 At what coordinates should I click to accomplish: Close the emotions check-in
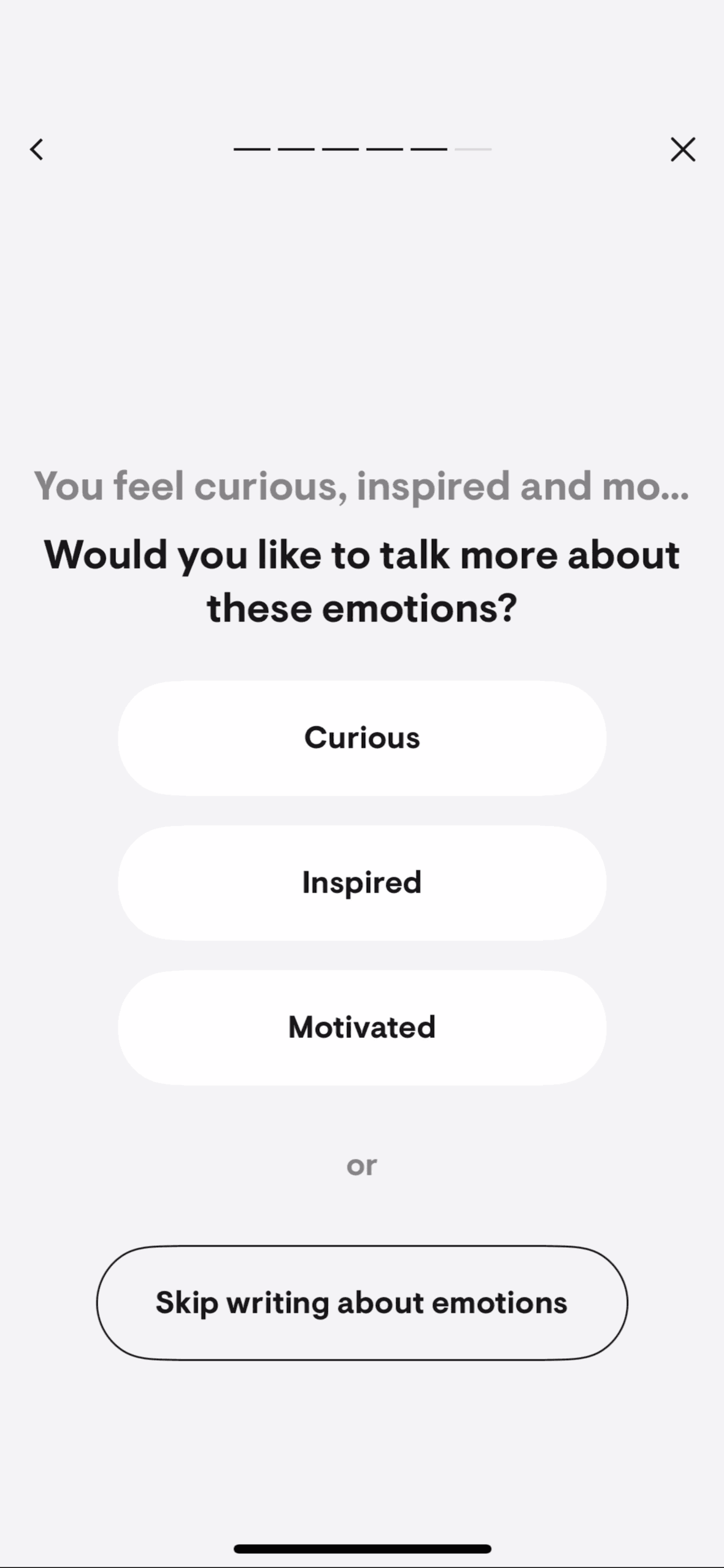coord(683,149)
